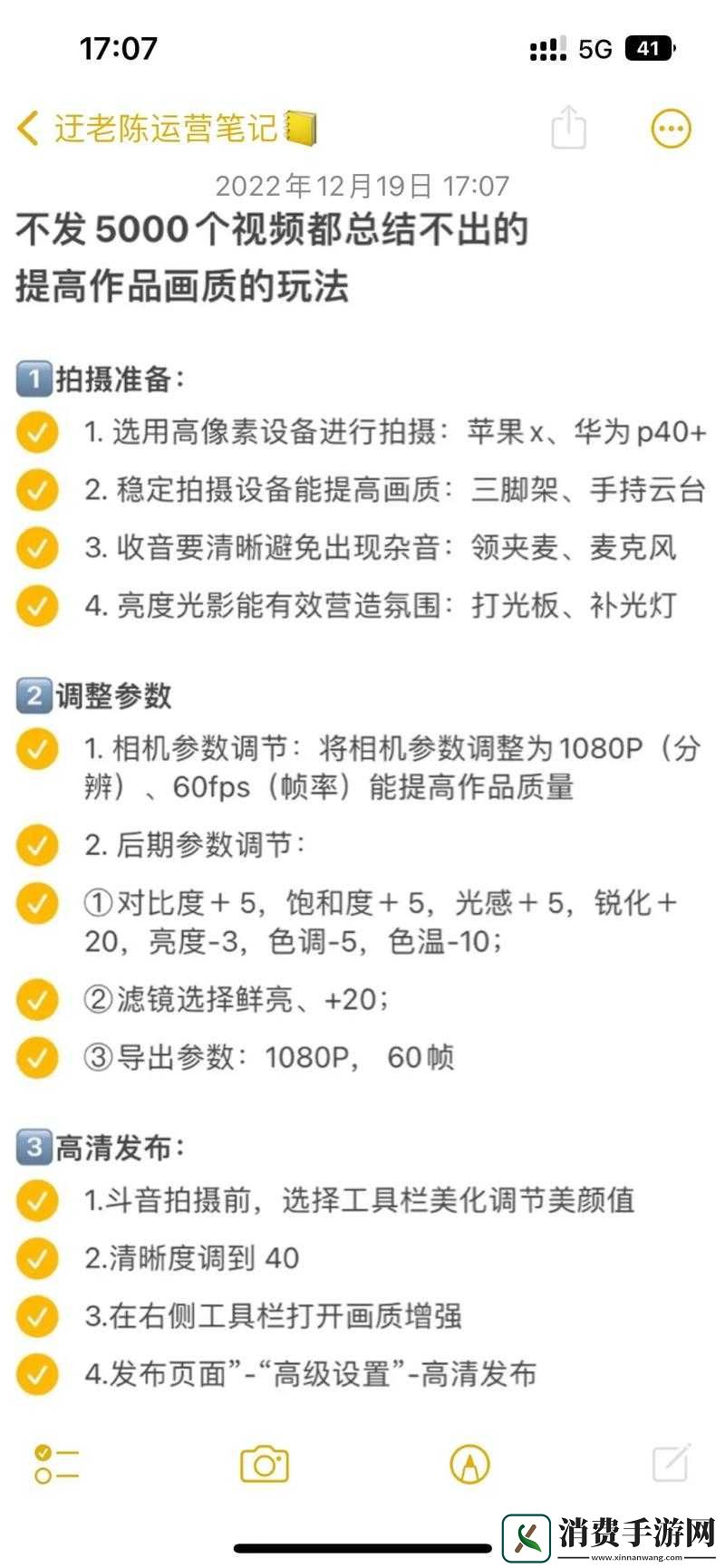The width and height of the screenshot is (725, 1568).
Task: Tap the back chevron at top left
Action: coord(27,127)
